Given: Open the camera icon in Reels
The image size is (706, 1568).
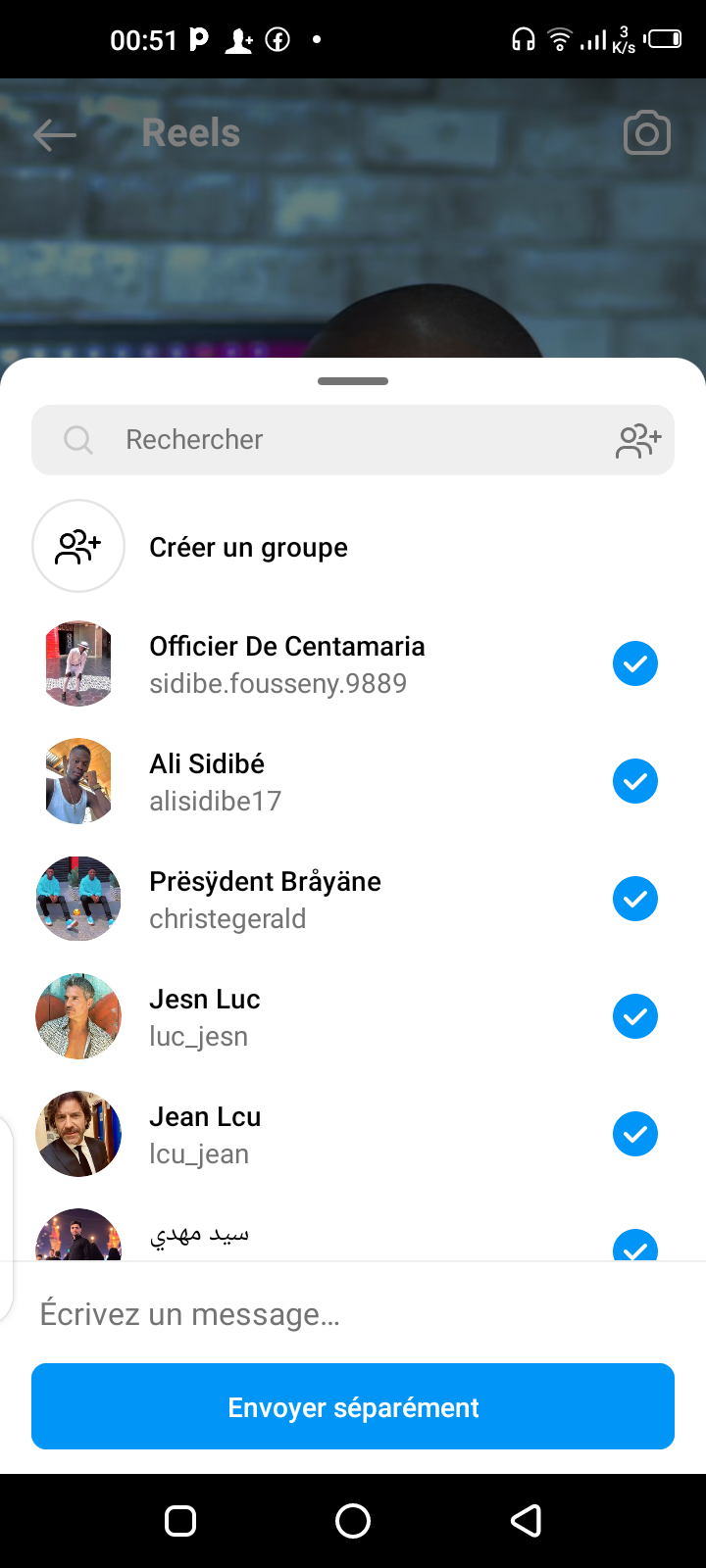Looking at the screenshot, I should point(647,134).
